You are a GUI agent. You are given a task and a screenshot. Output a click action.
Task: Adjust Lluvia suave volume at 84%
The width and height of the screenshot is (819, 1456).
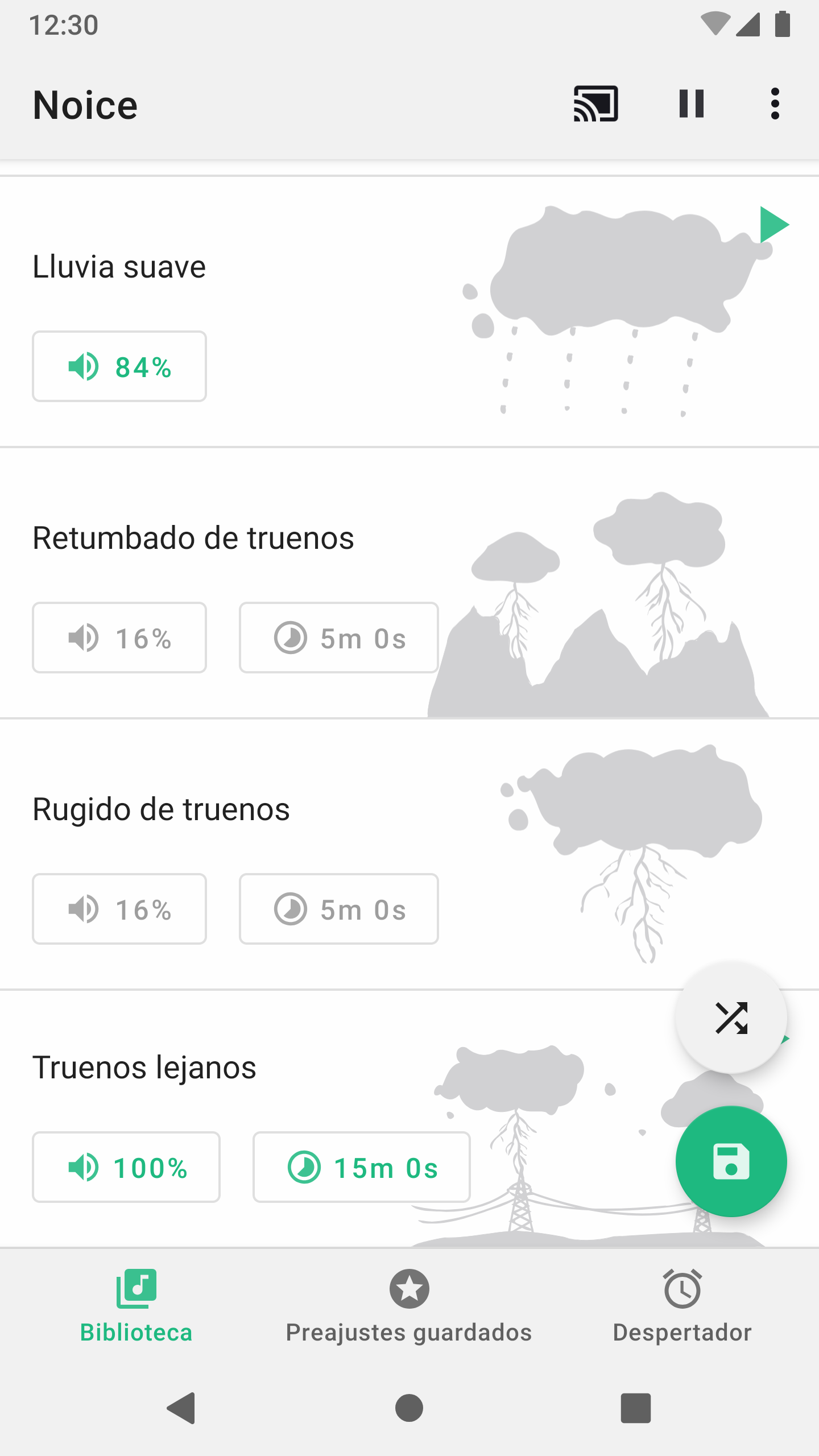point(119,366)
